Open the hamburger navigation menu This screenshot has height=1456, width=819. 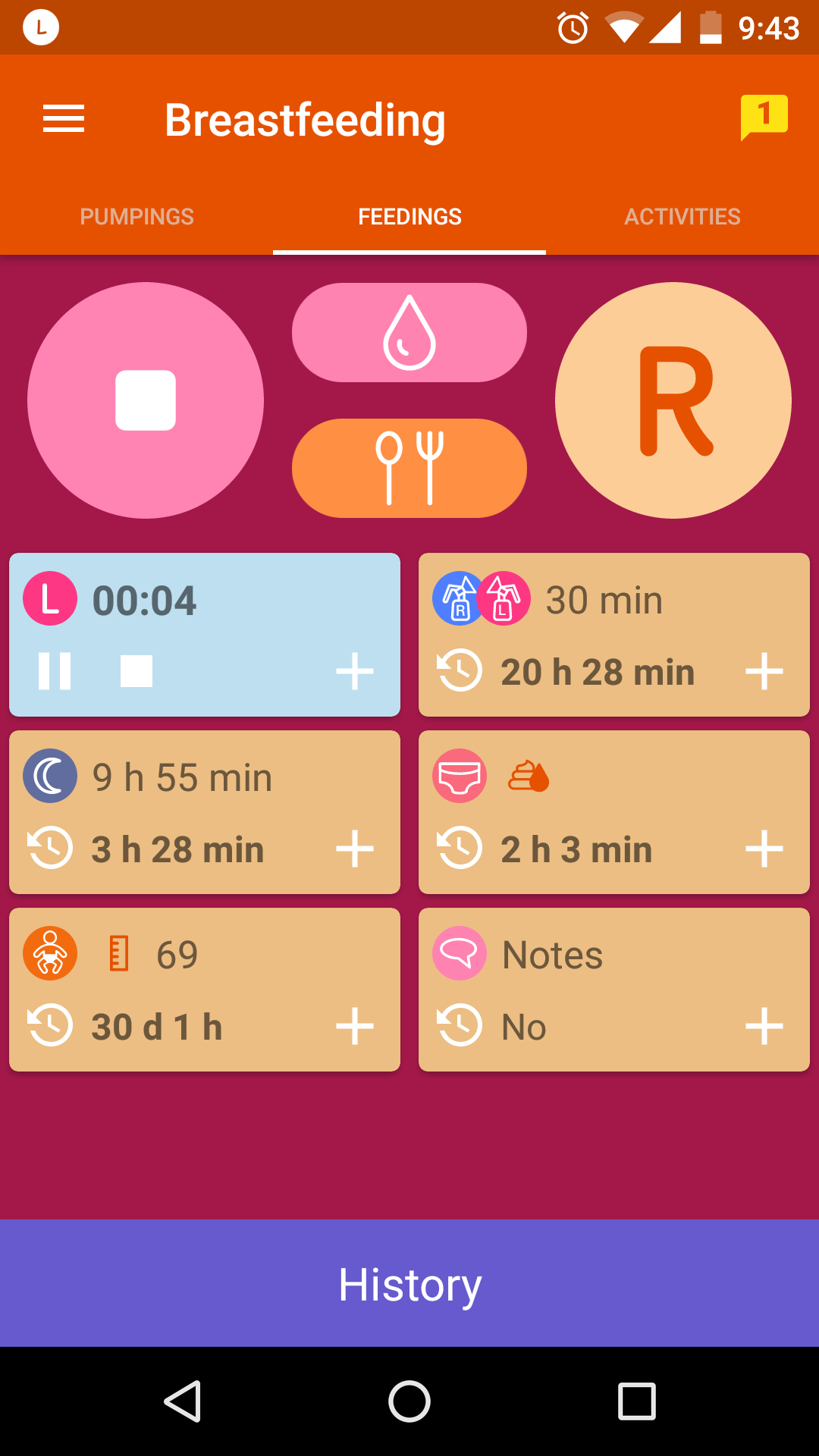64,119
